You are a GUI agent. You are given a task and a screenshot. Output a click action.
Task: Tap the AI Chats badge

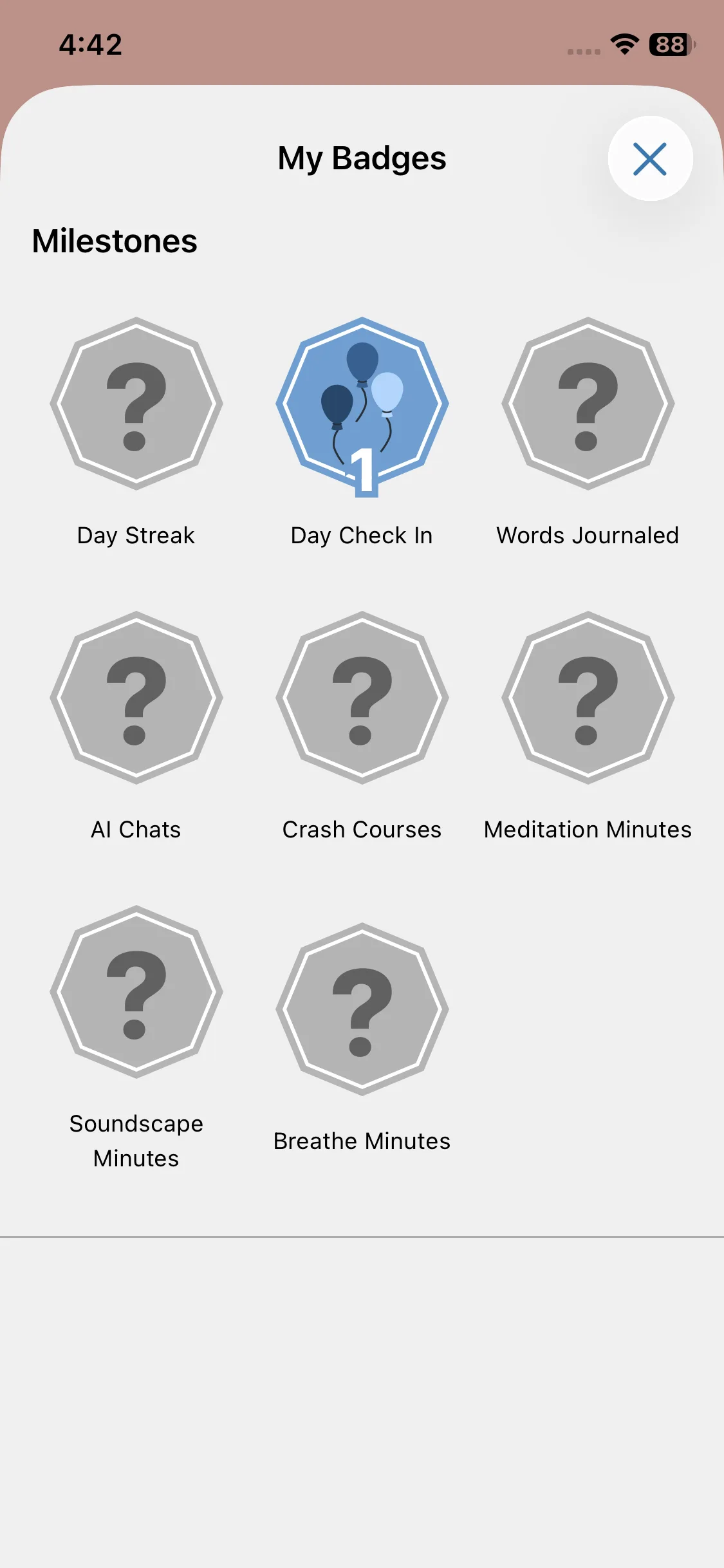pyautogui.click(x=136, y=698)
